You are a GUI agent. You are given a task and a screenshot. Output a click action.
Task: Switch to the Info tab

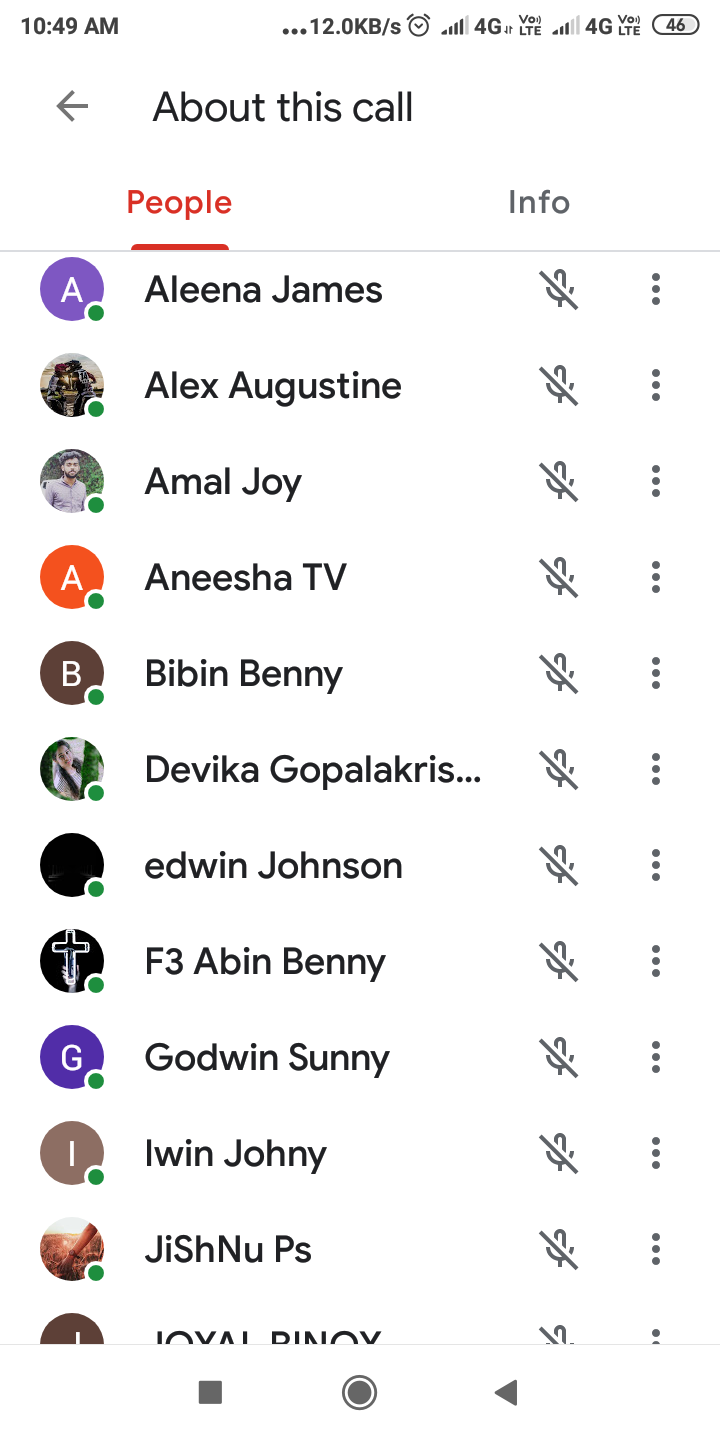coord(538,203)
